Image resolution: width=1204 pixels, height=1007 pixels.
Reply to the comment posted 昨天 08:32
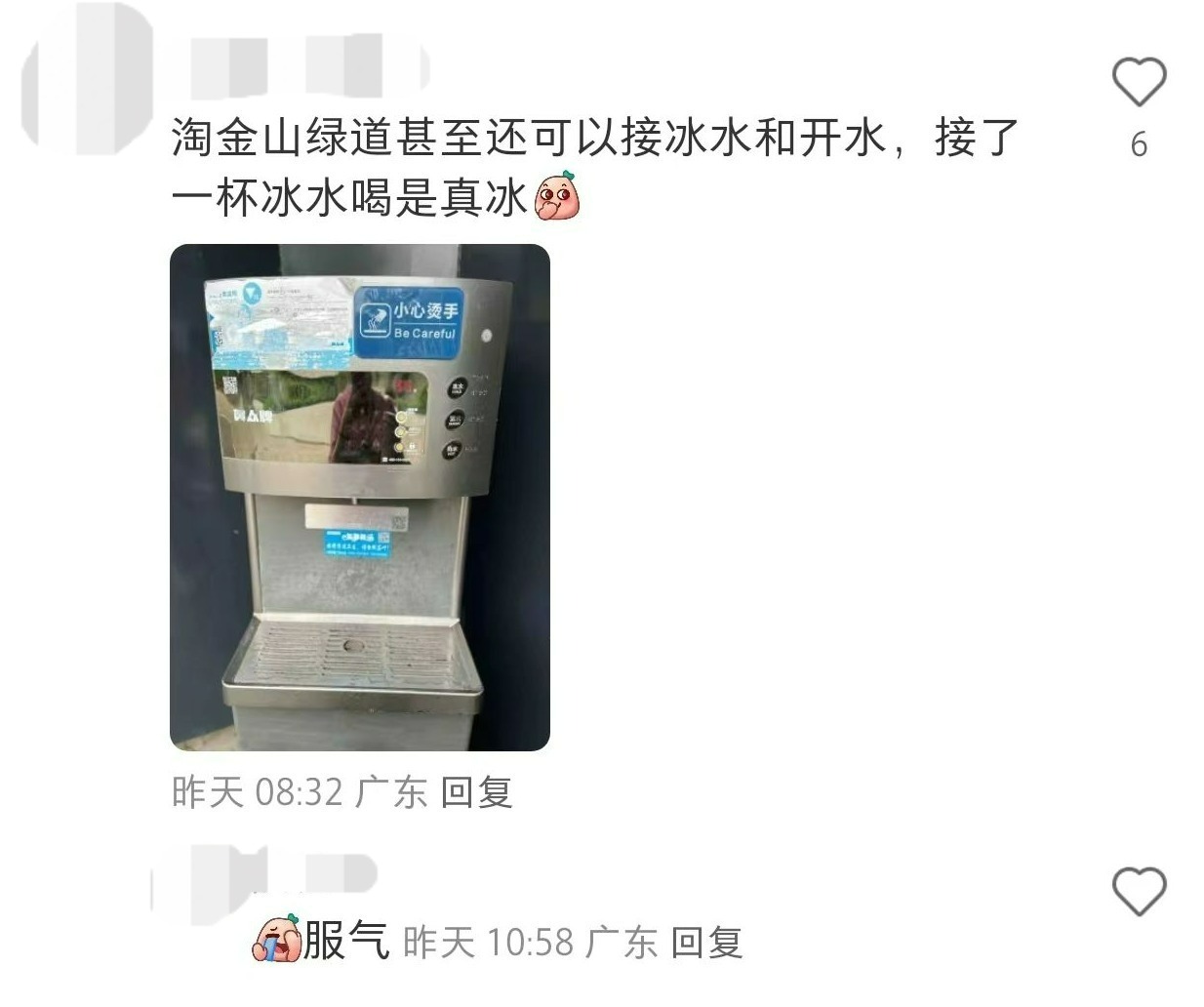point(476,792)
